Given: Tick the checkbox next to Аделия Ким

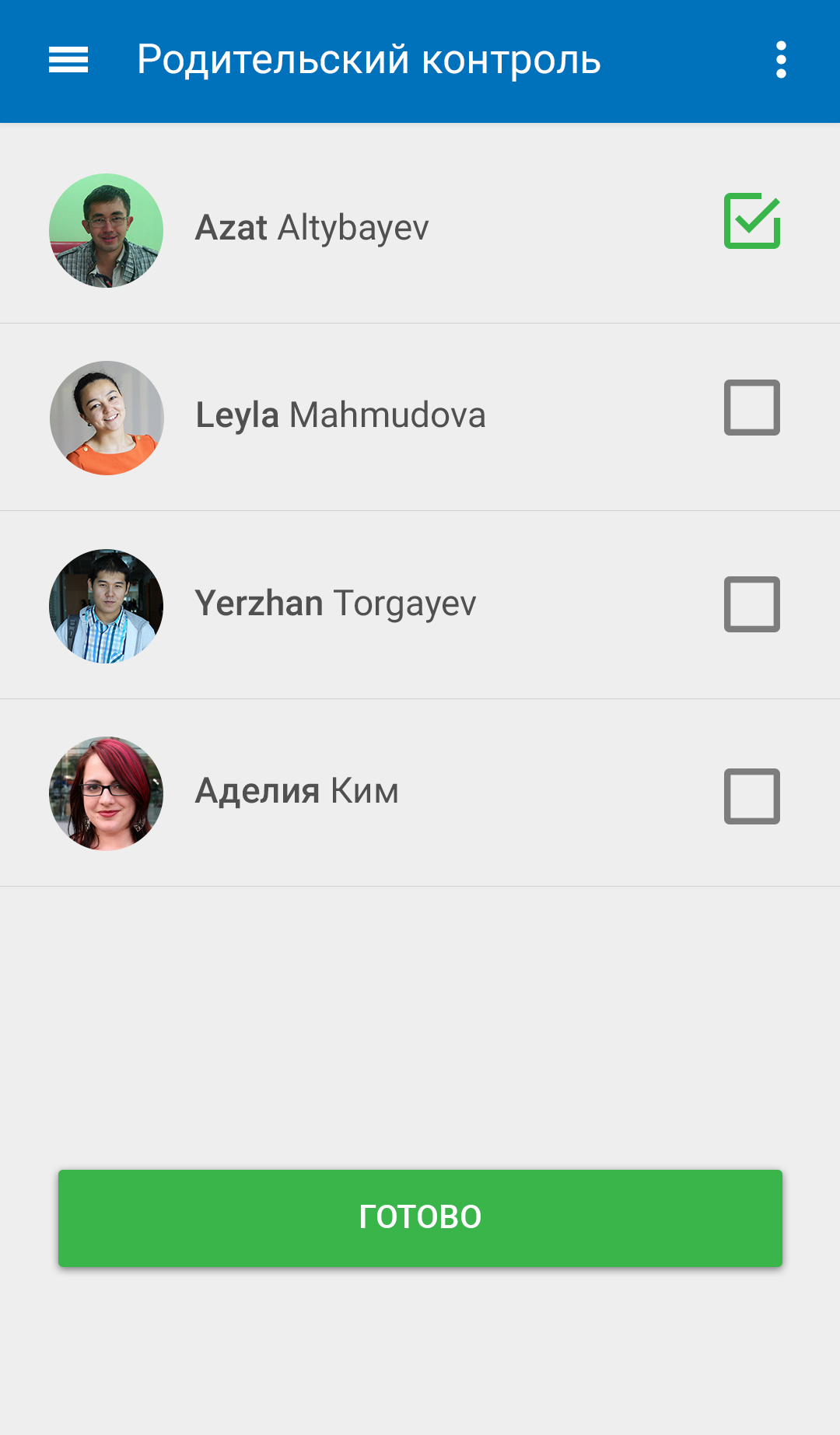Looking at the screenshot, I should click(x=751, y=796).
